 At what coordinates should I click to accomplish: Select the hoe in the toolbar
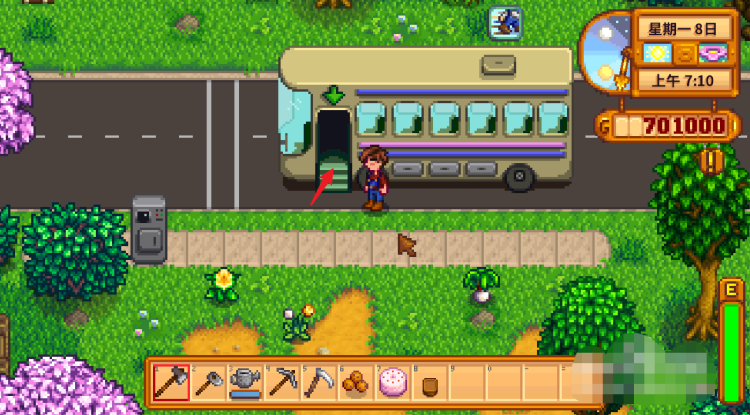[x=207, y=381]
